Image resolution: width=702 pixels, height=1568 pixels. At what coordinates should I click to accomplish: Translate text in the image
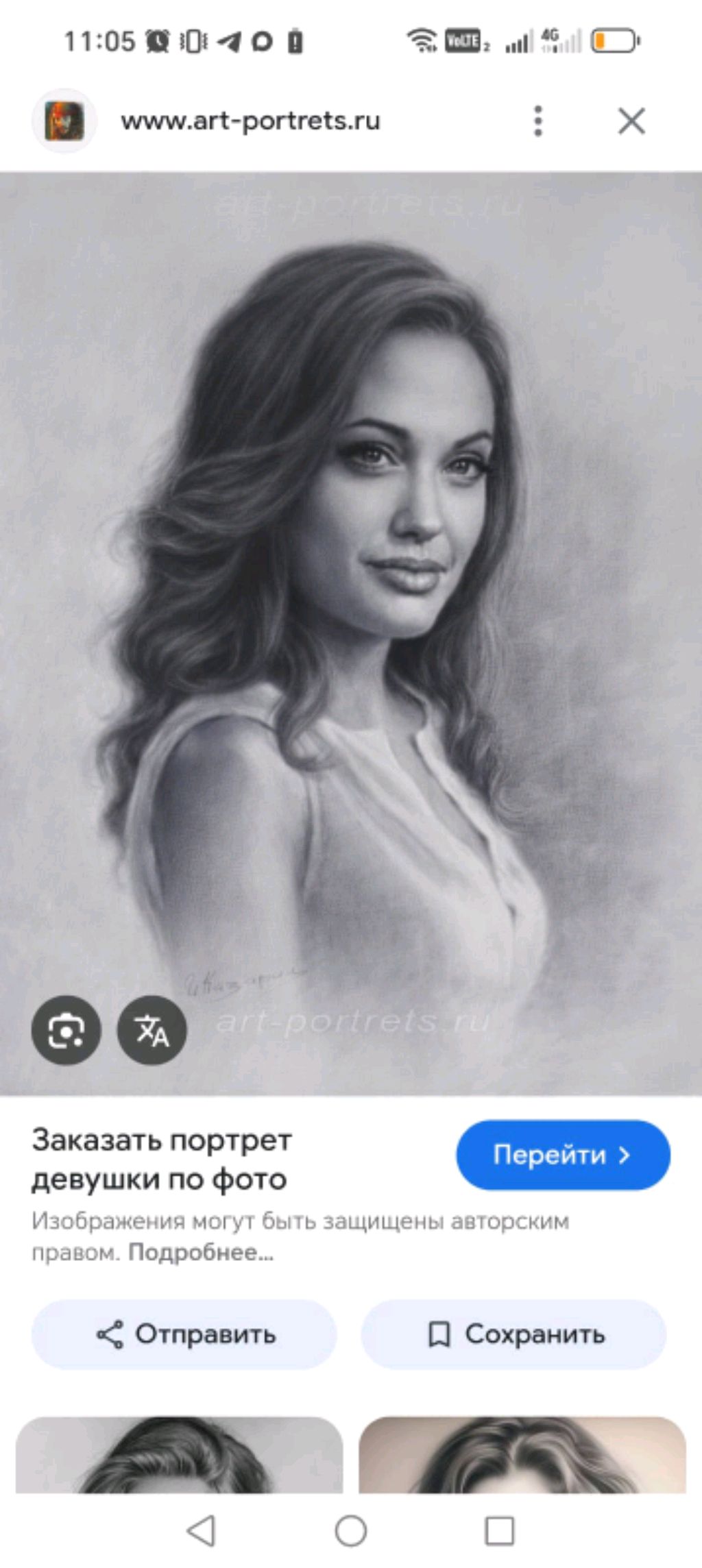click(x=152, y=1030)
